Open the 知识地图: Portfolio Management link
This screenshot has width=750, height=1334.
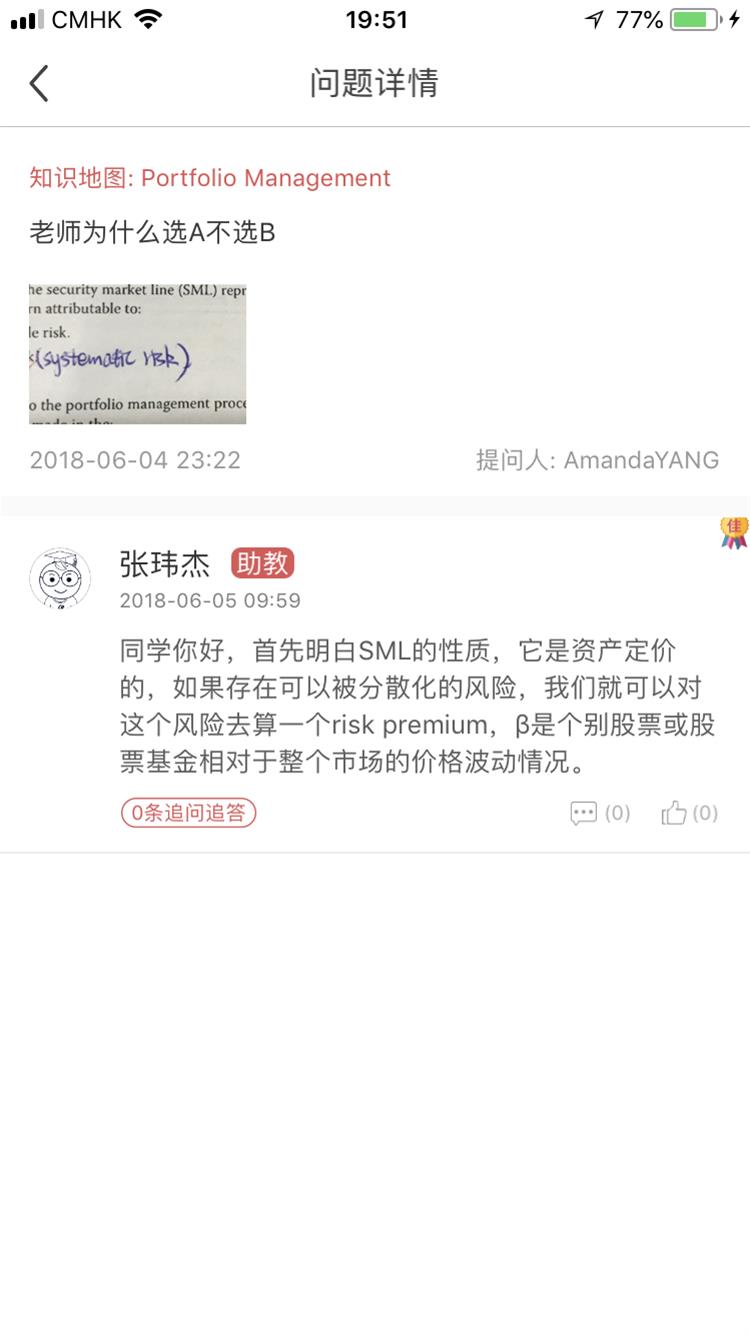click(210, 178)
